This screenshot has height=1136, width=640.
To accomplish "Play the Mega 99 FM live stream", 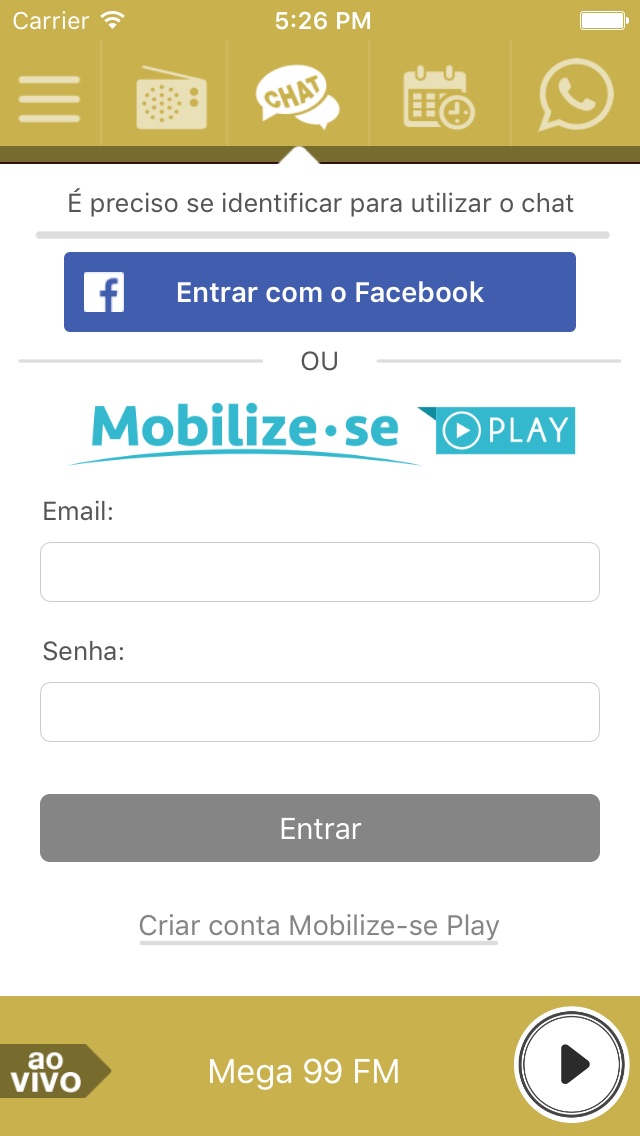I will click(x=573, y=1064).
